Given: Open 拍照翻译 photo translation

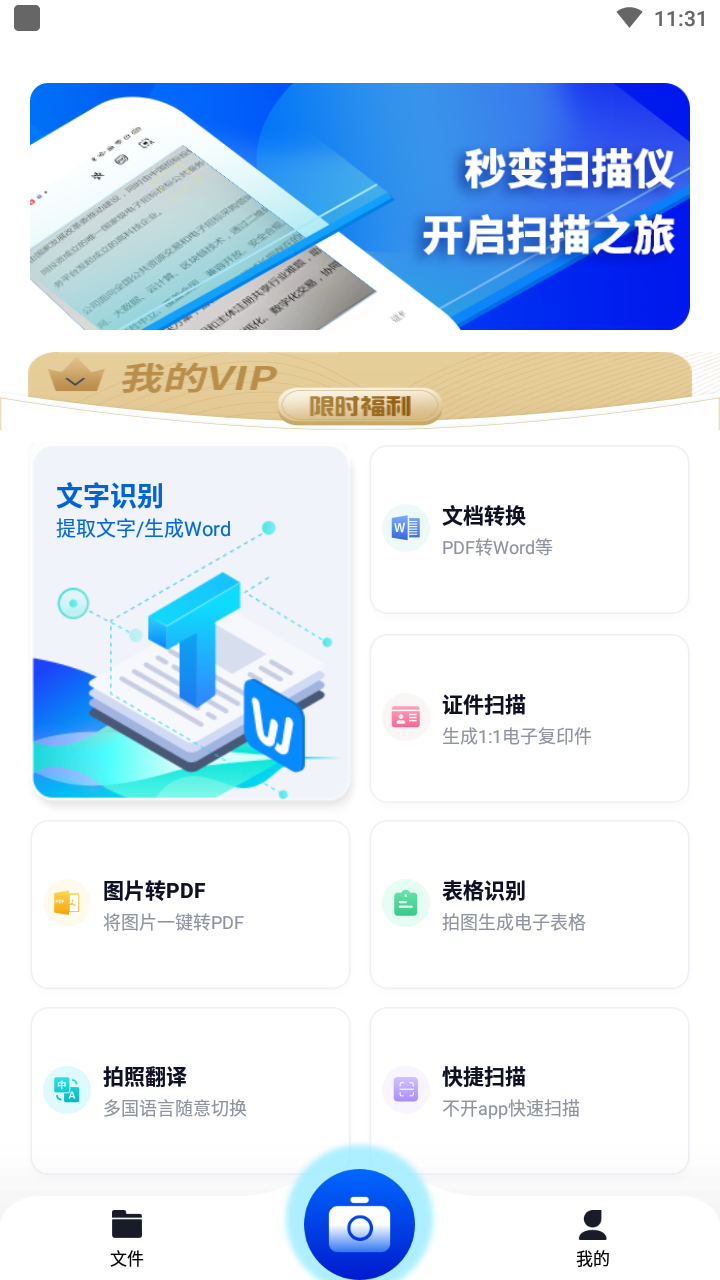Looking at the screenshot, I should (x=191, y=1090).
